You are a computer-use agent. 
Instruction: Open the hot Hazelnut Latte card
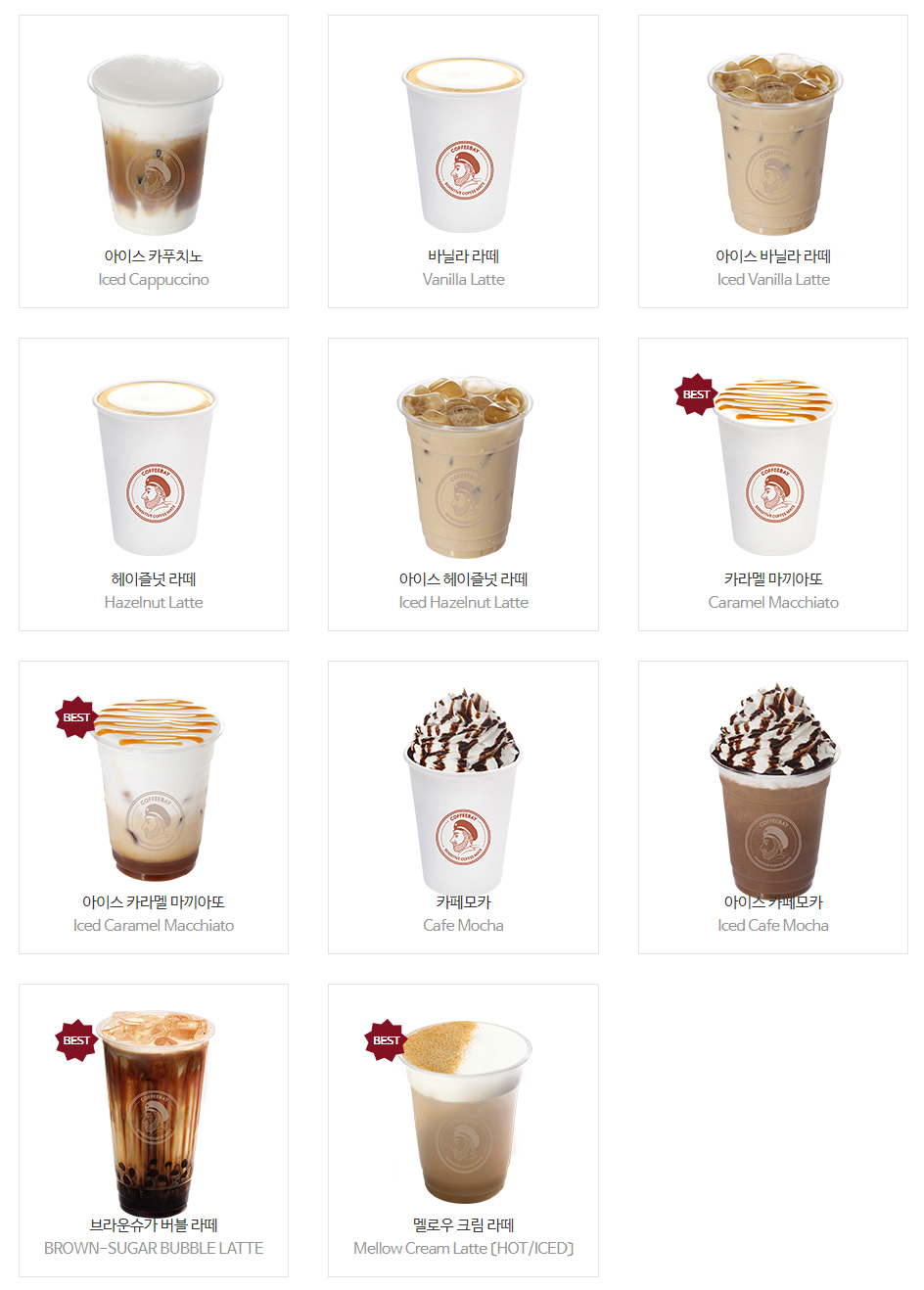click(x=154, y=484)
